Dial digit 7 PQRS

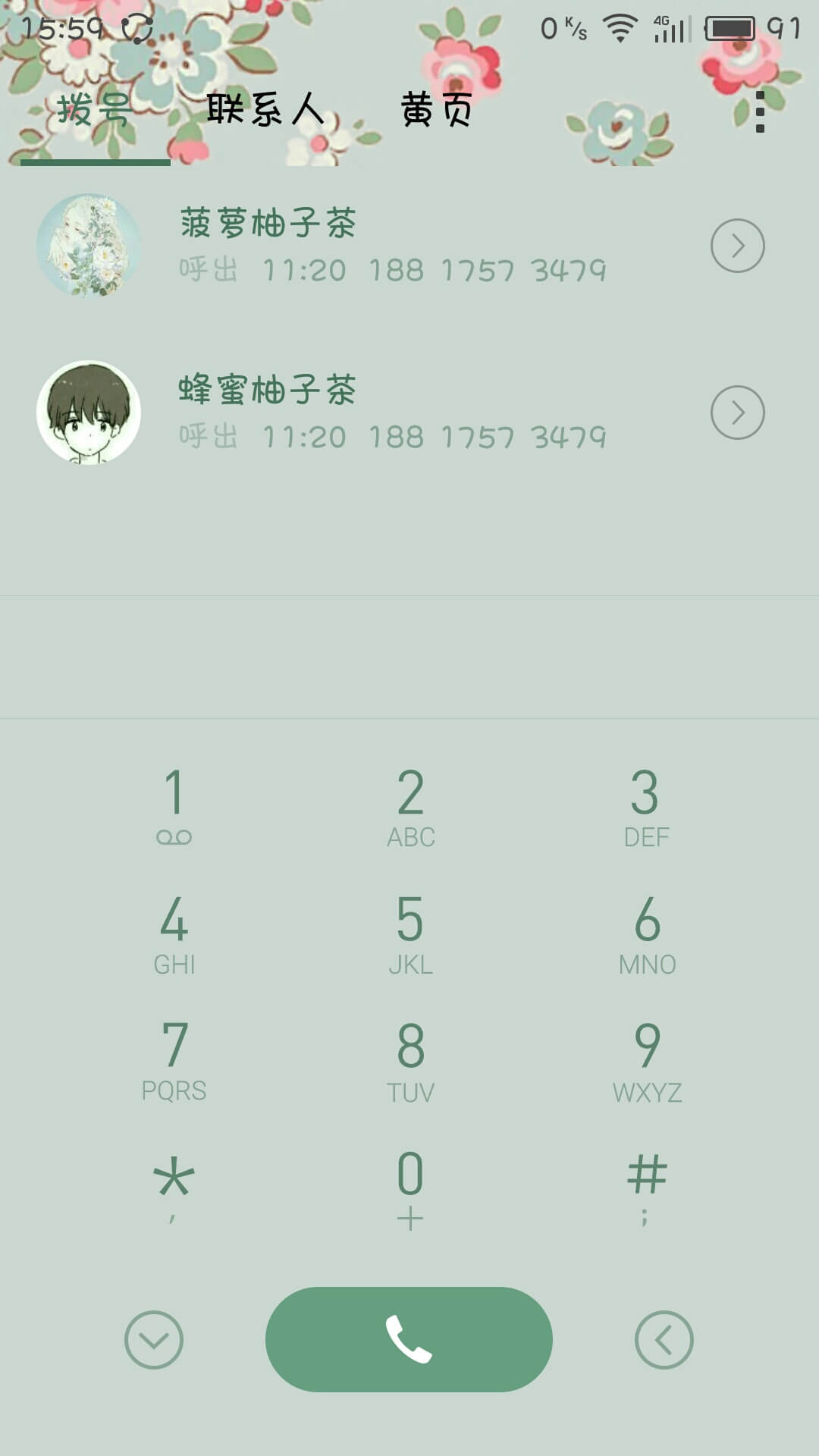[174, 1060]
